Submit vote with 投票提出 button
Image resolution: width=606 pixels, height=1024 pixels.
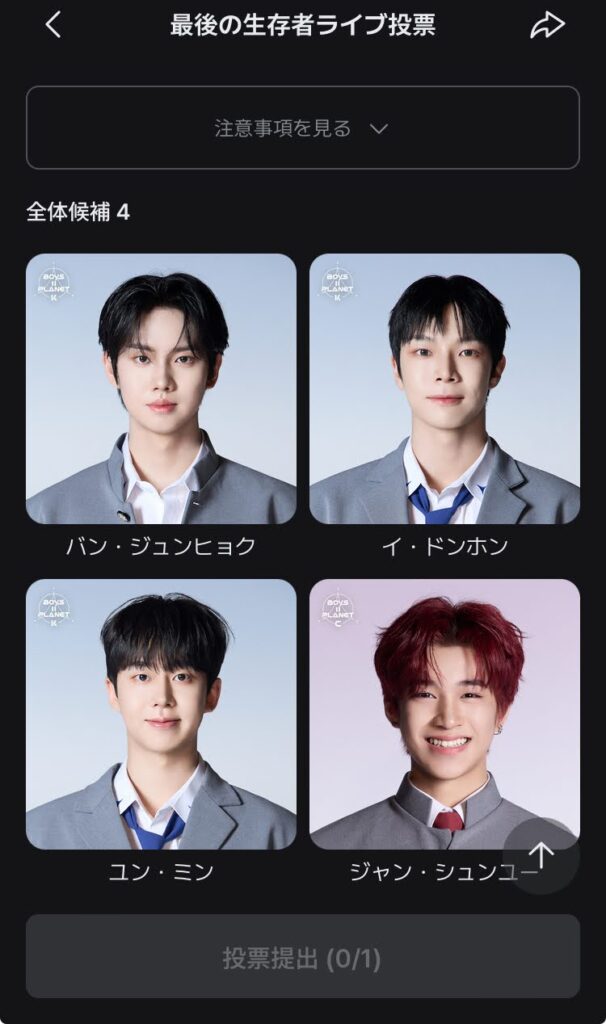click(x=302, y=956)
